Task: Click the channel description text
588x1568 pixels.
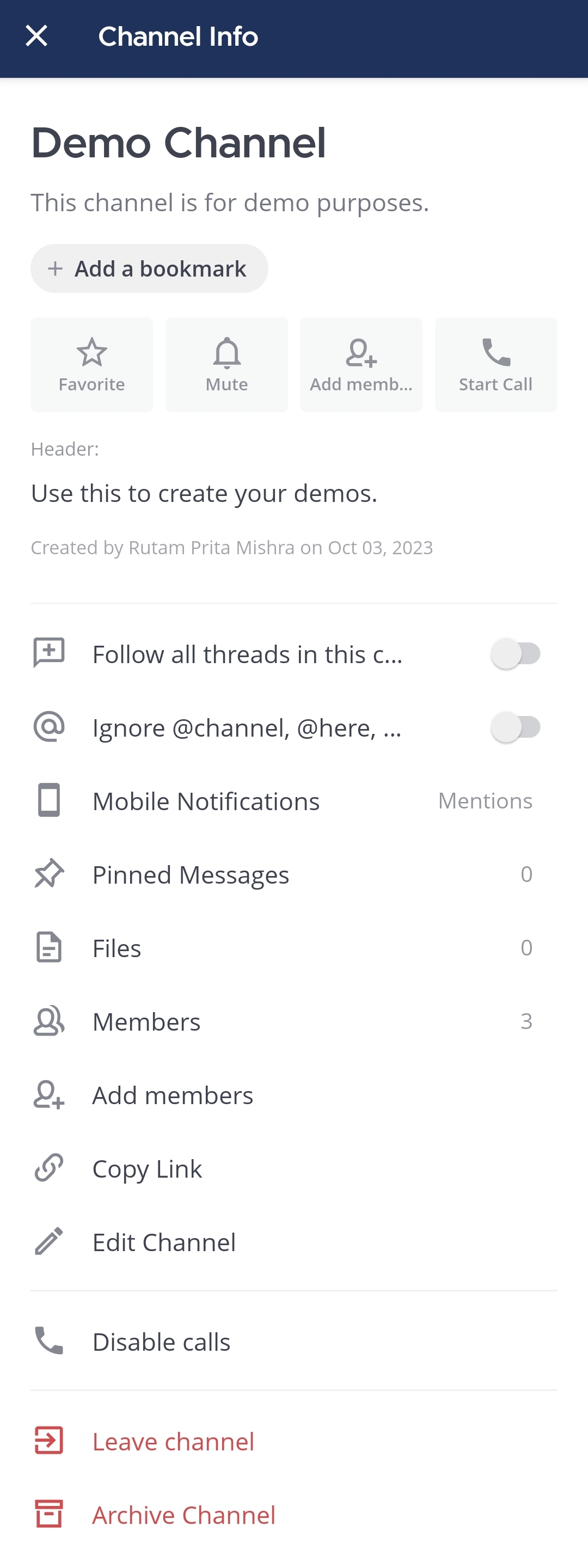Action: [230, 203]
